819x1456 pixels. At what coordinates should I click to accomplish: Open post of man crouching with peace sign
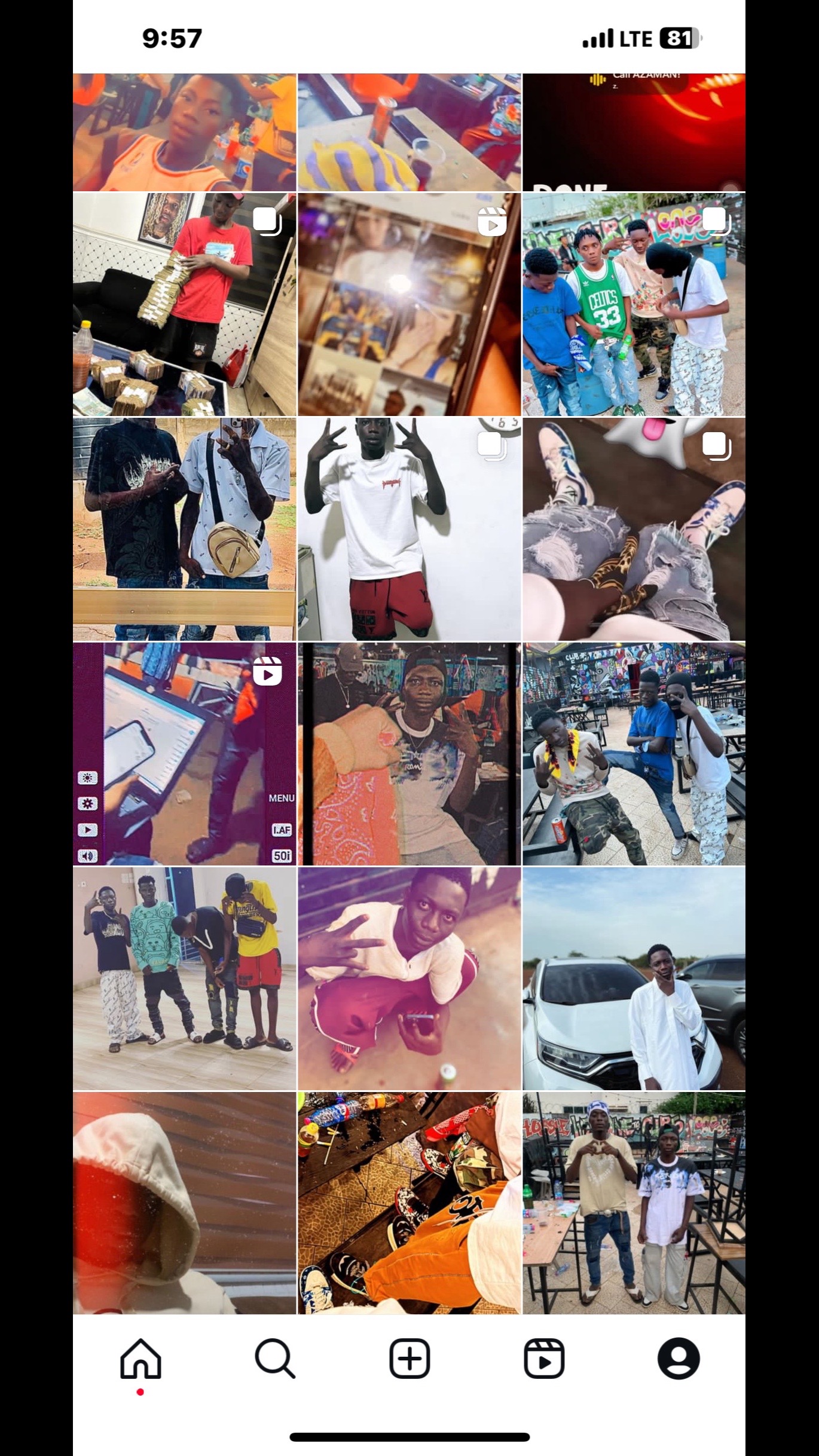pyautogui.click(x=409, y=978)
